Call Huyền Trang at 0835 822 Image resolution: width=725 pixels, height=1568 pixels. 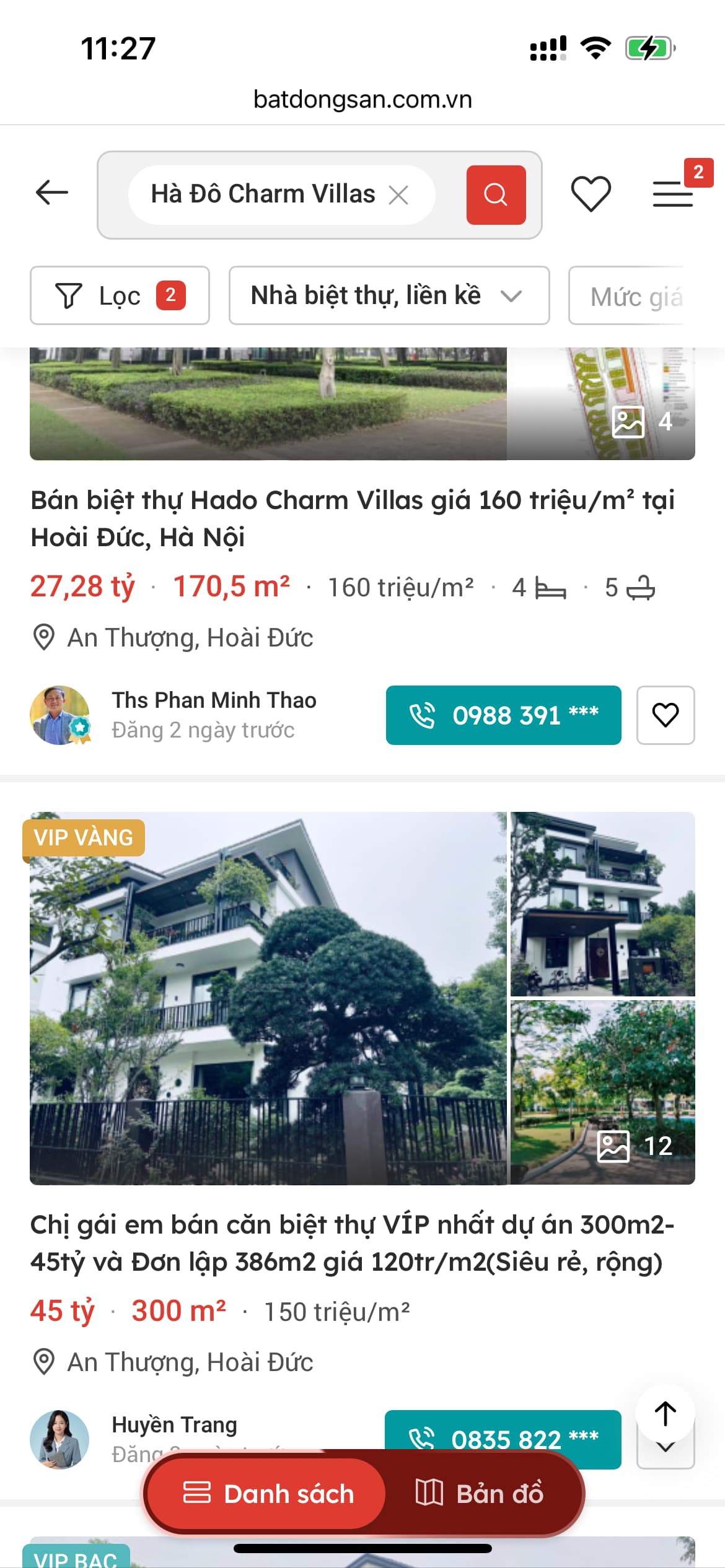tap(503, 1429)
